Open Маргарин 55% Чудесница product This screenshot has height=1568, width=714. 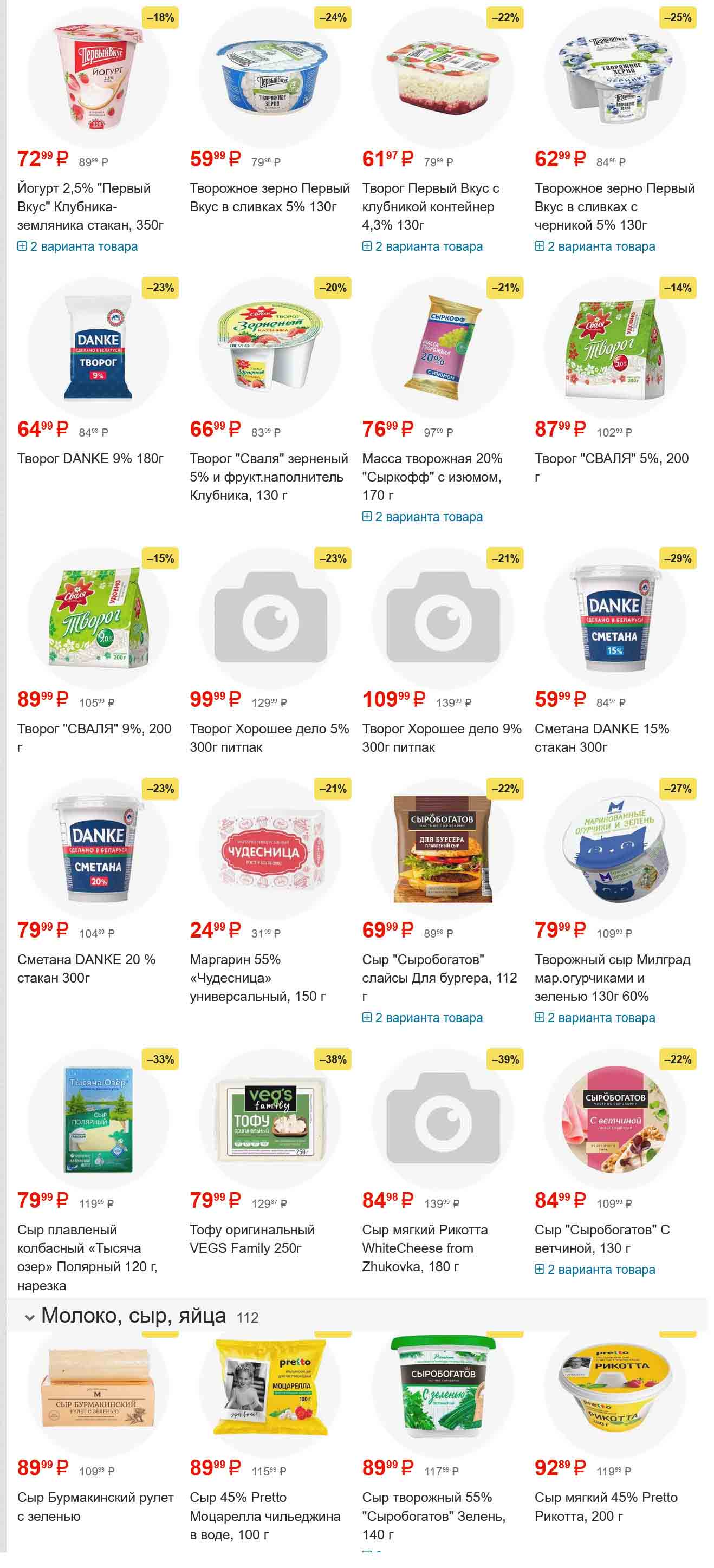pos(257,978)
